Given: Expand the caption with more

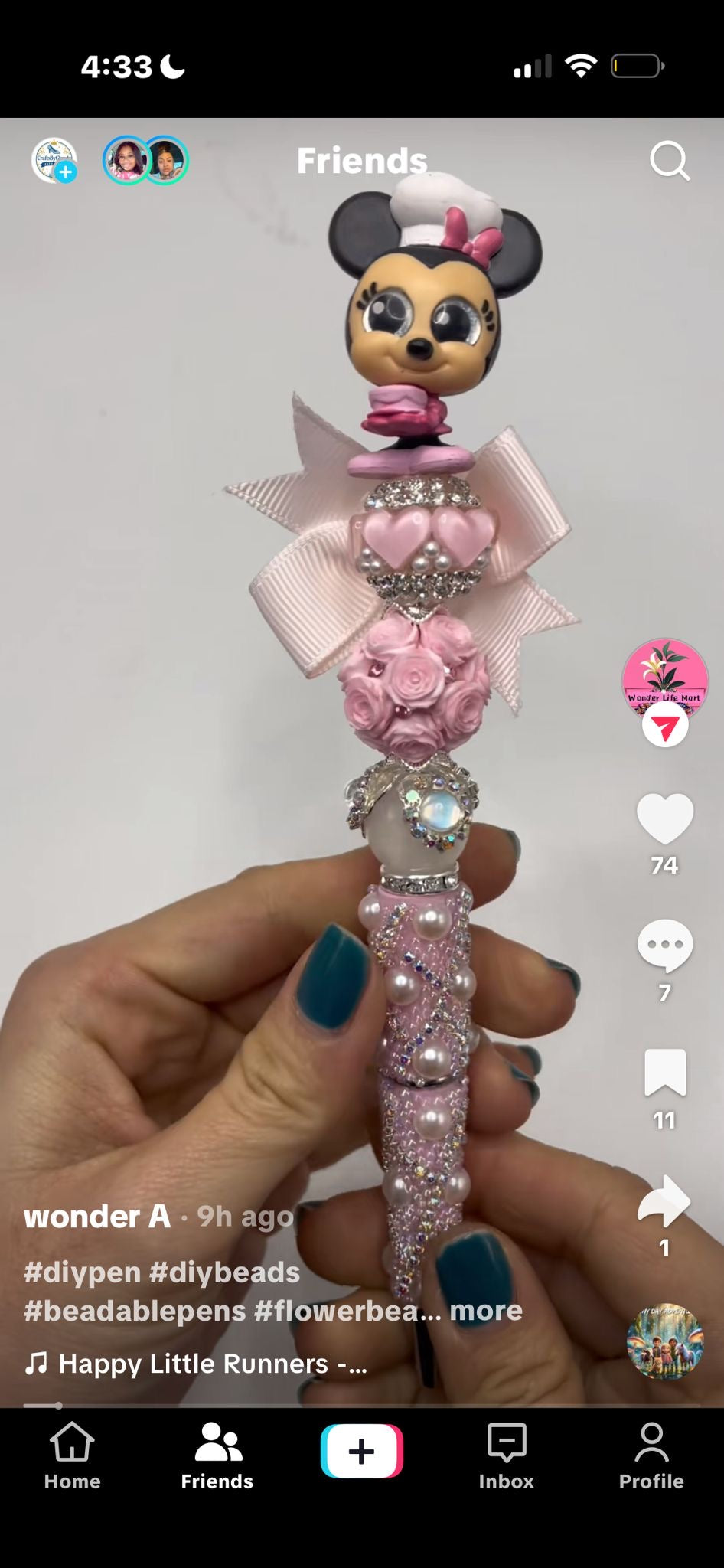Looking at the screenshot, I should click(486, 1311).
